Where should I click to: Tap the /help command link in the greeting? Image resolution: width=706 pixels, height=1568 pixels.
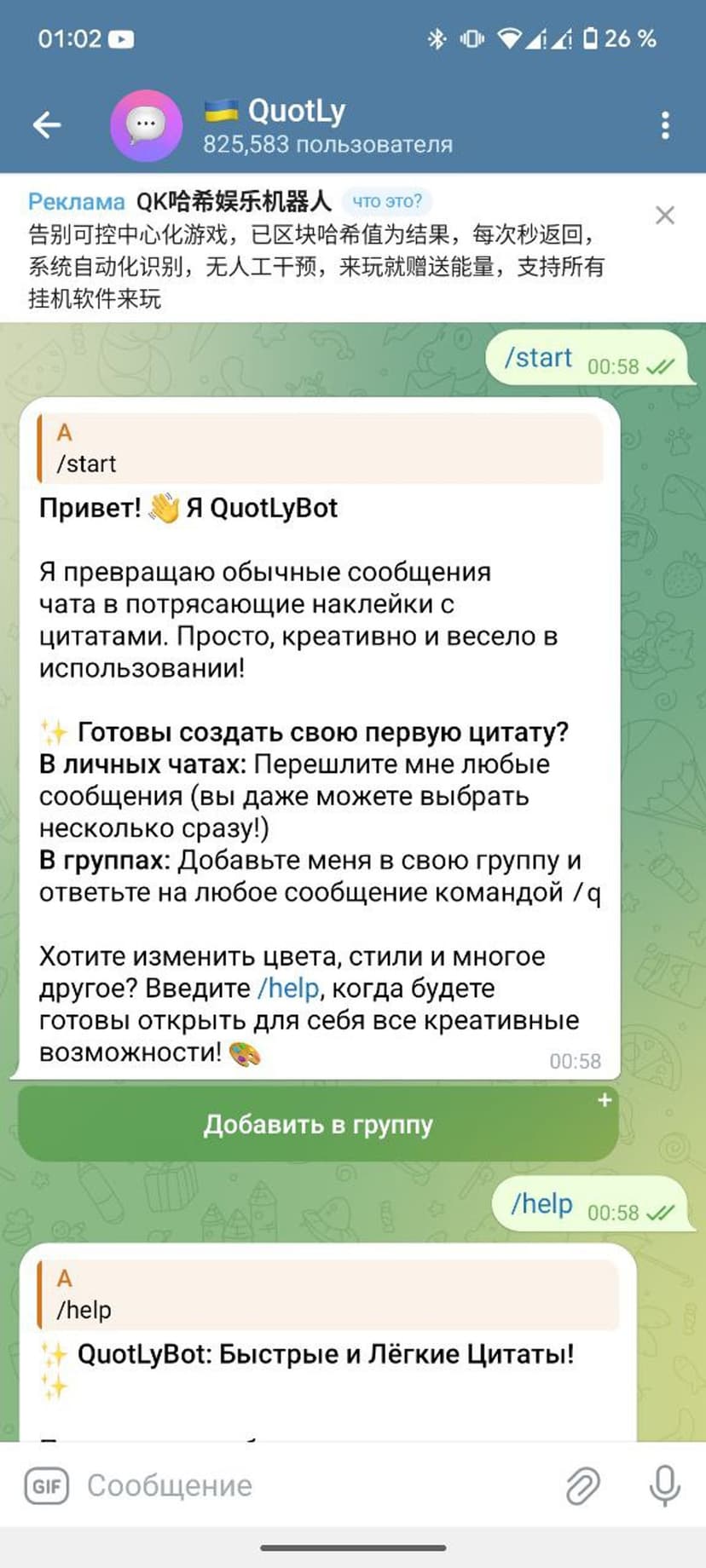pyautogui.click(x=288, y=989)
